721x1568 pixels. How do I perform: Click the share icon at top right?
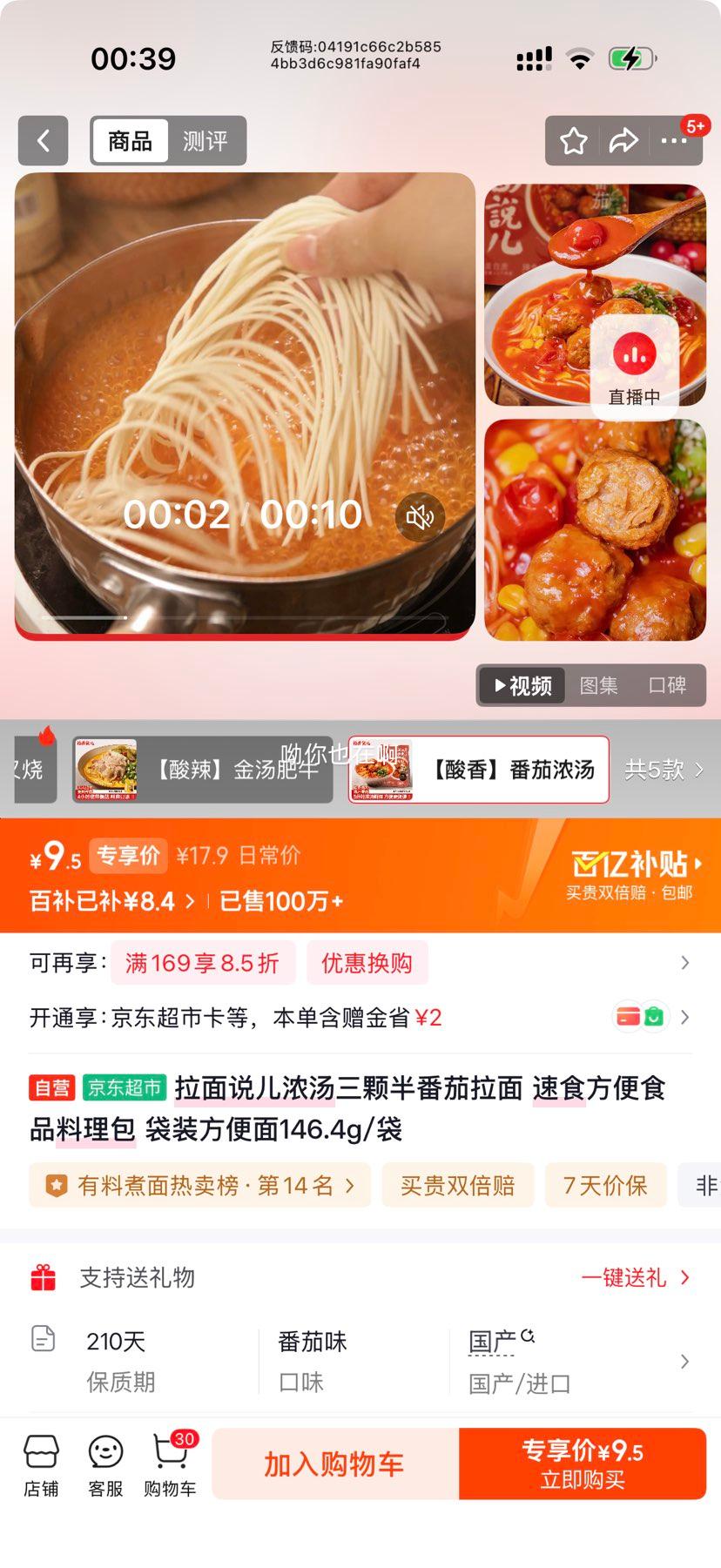tap(624, 140)
